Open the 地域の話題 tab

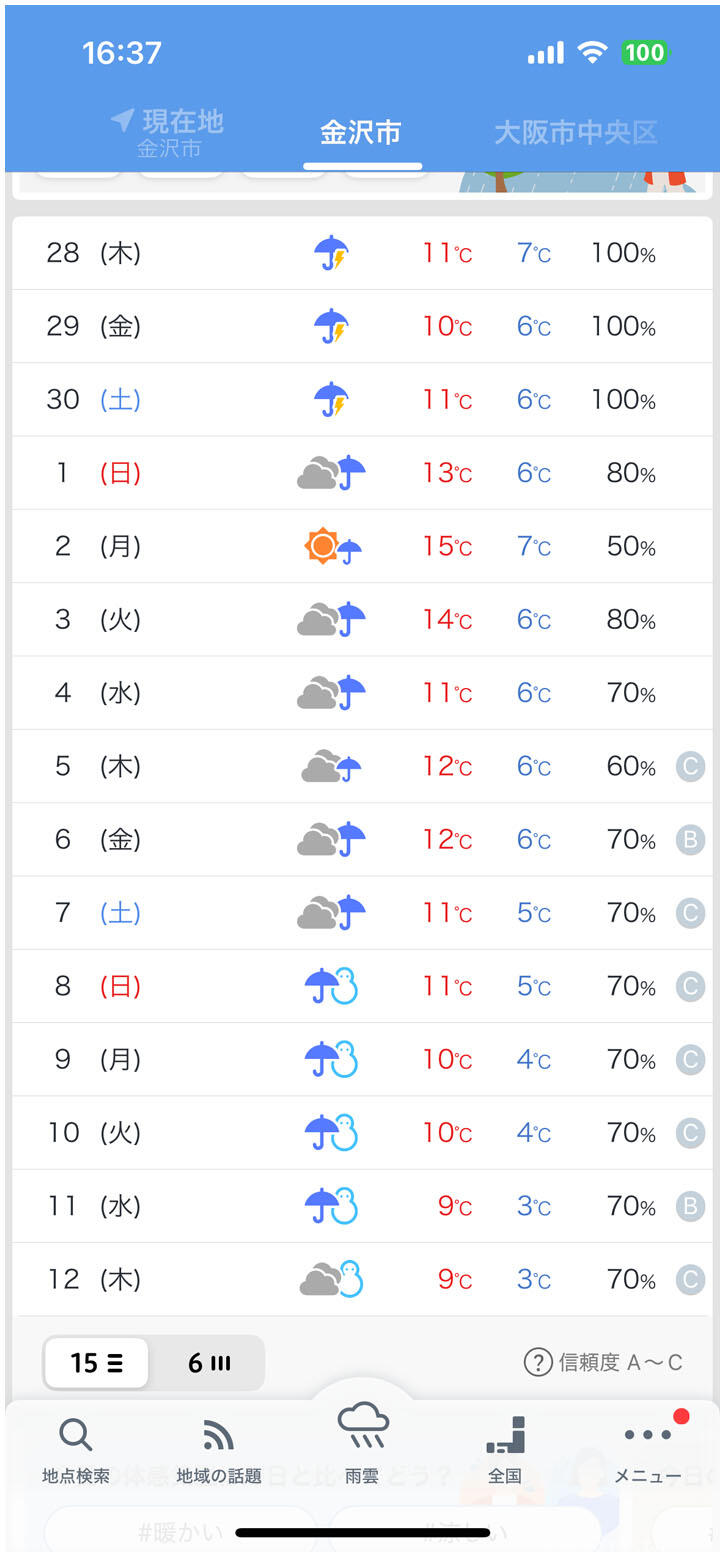click(219, 1450)
